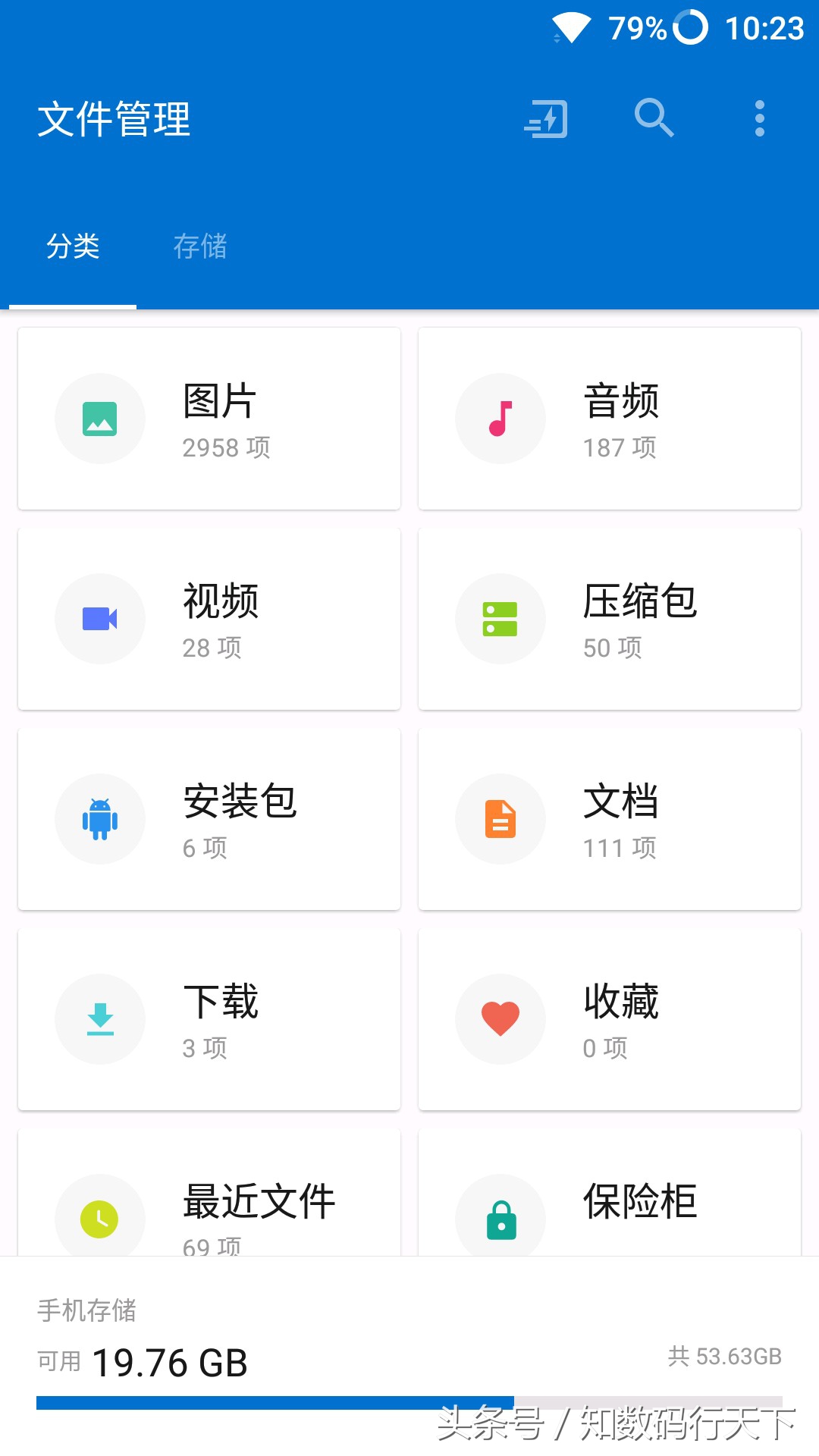Image resolution: width=819 pixels, height=1456 pixels.
Task: Switch to the 存储 tab
Action: (x=200, y=246)
